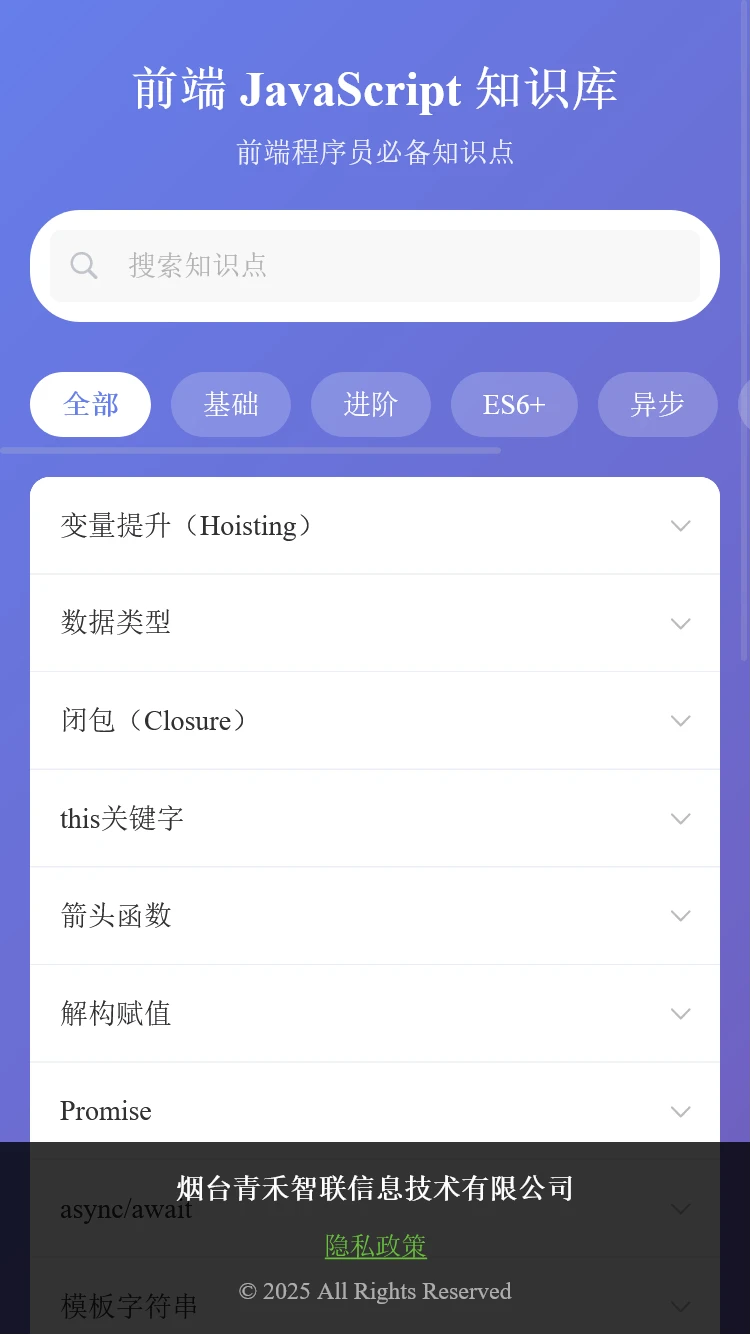
Task: Click the scrollbar below the filter chips
Action: point(250,450)
